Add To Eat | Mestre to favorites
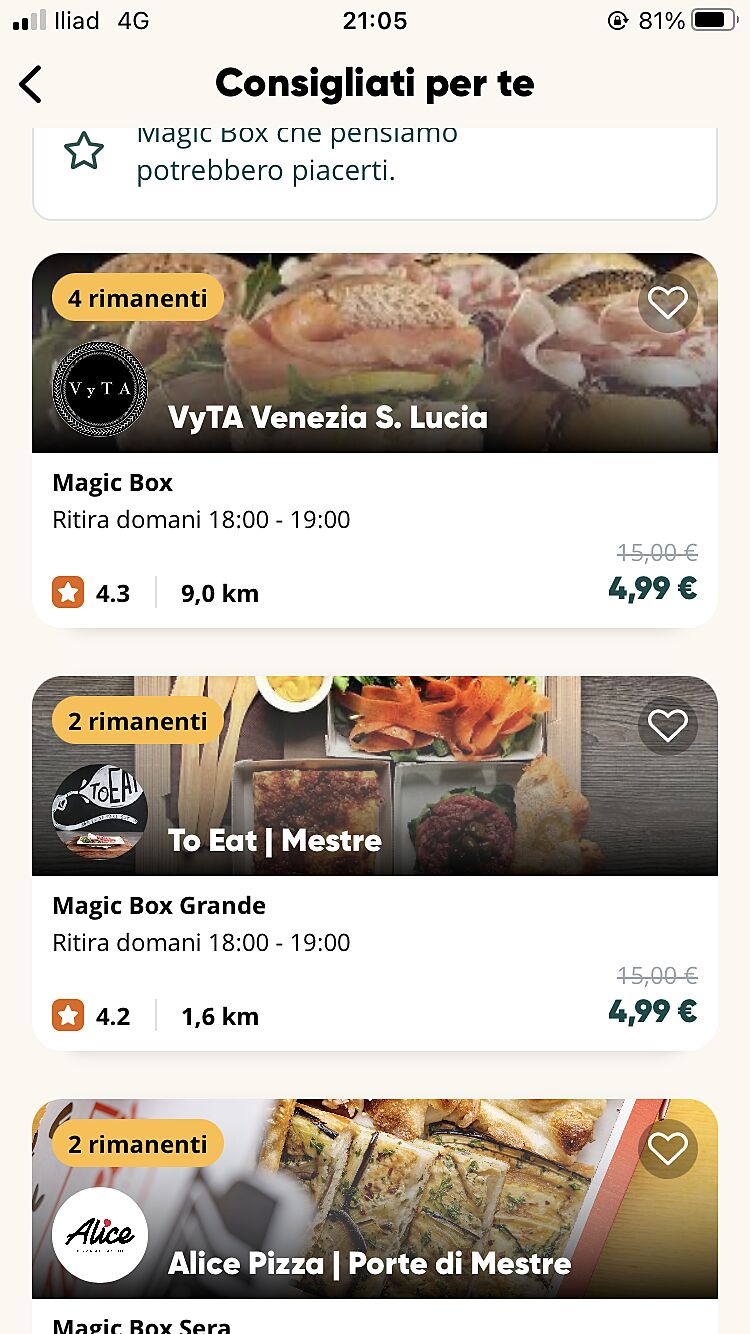The width and height of the screenshot is (750, 1334). coord(667,725)
